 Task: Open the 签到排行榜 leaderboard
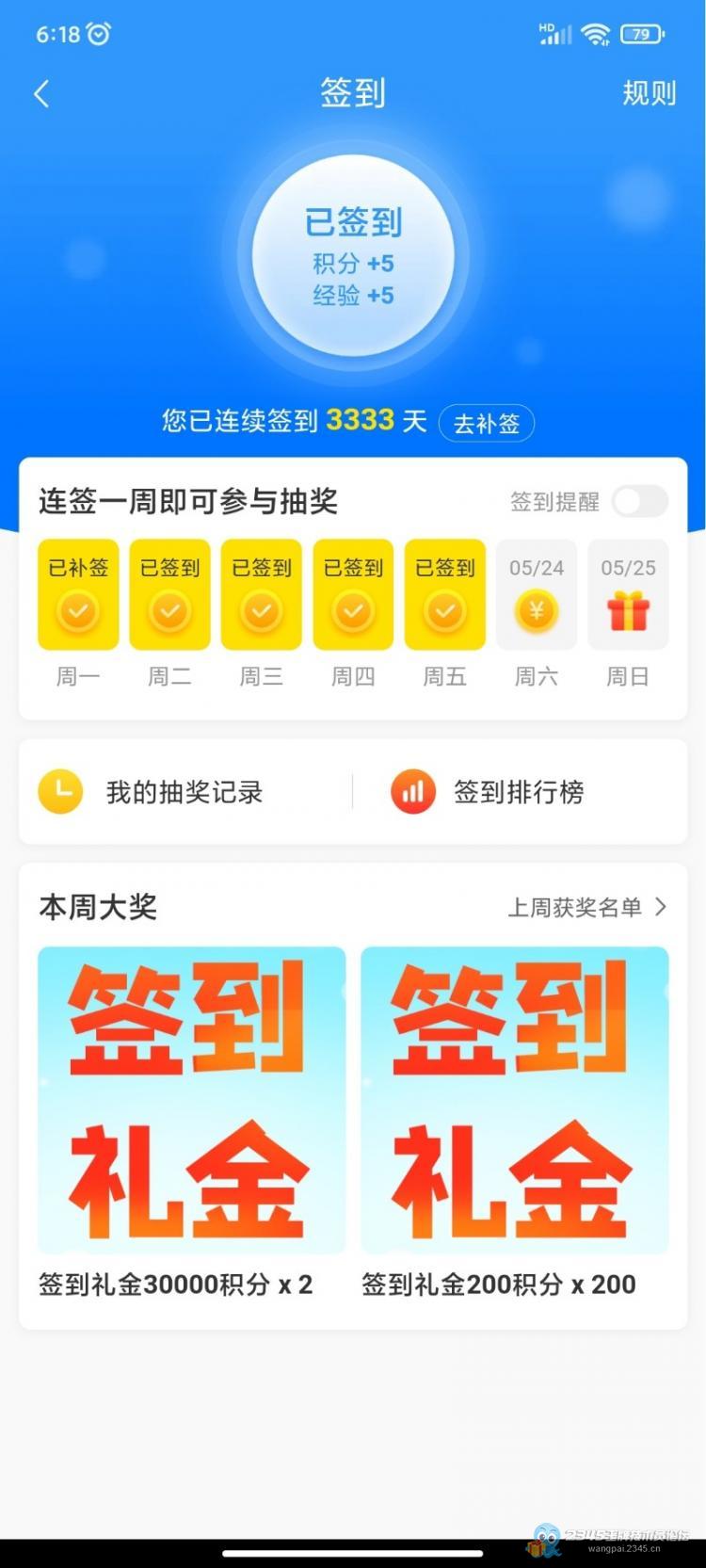coord(488,792)
